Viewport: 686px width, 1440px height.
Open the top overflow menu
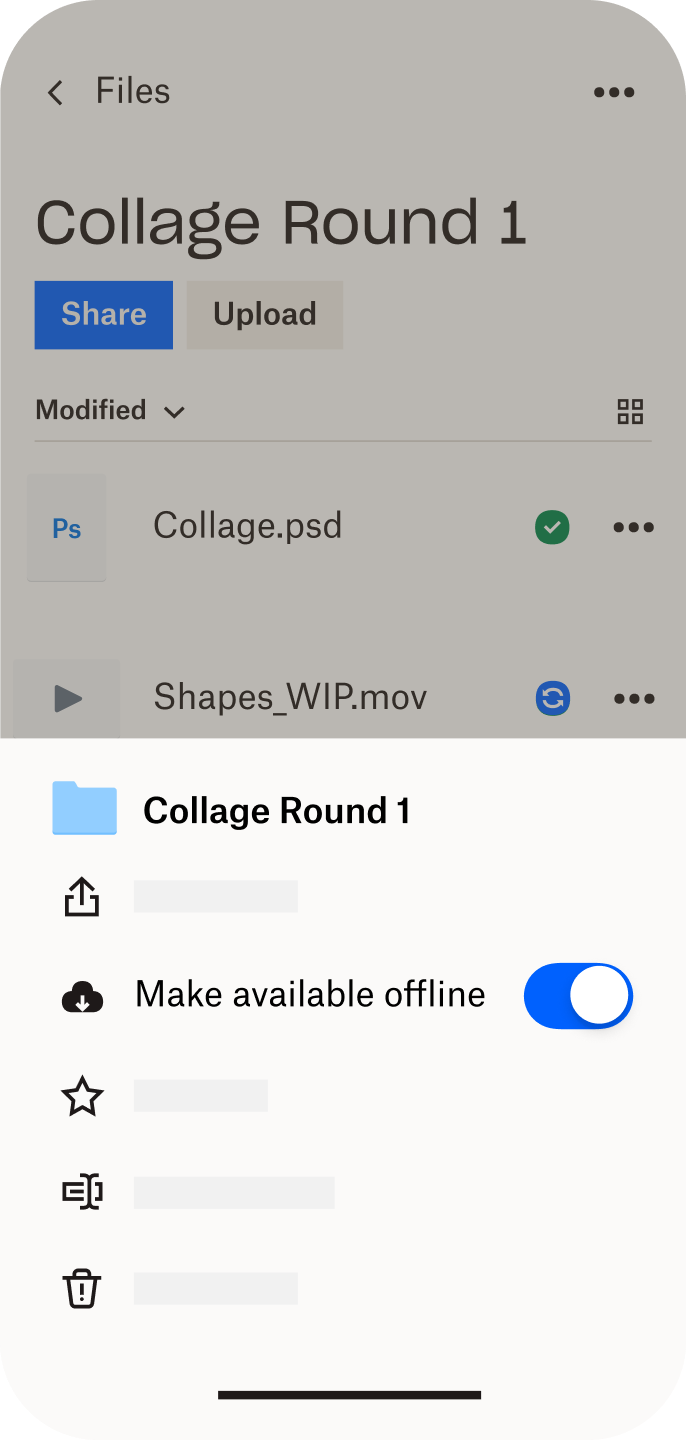pyautogui.click(x=614, y=93)
